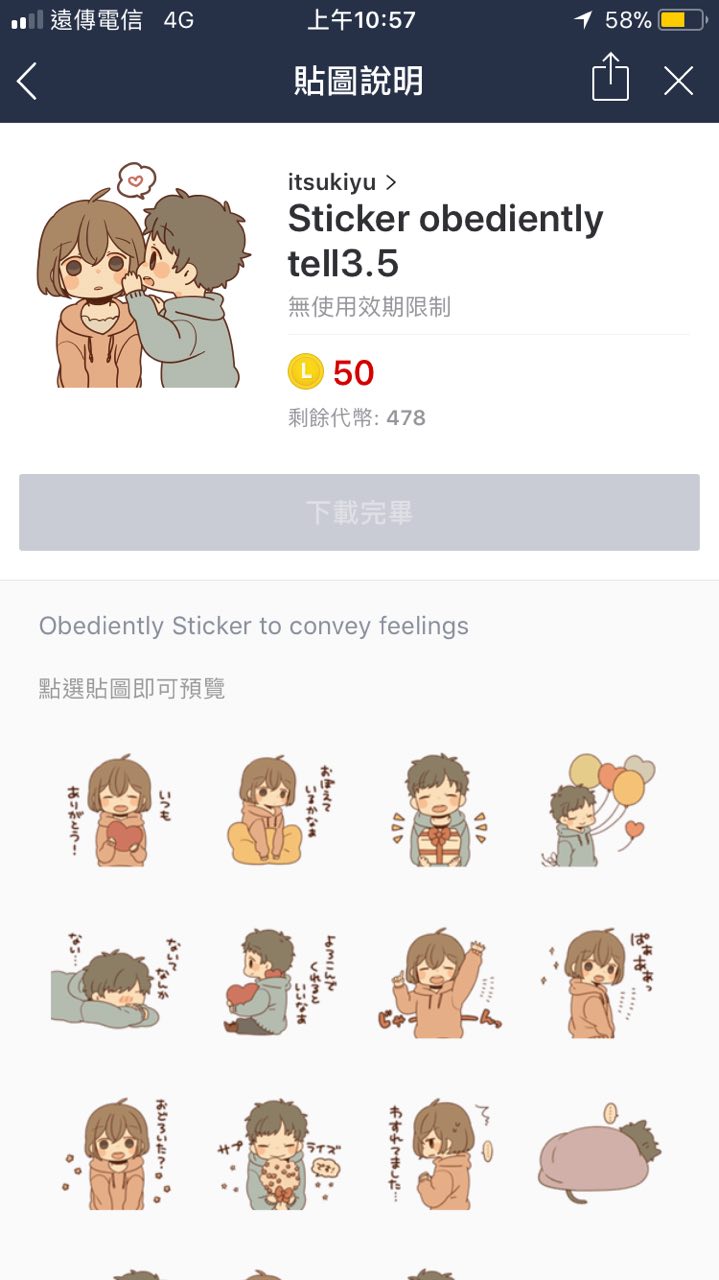Open creator itsukiyu's page

point(342,182)
